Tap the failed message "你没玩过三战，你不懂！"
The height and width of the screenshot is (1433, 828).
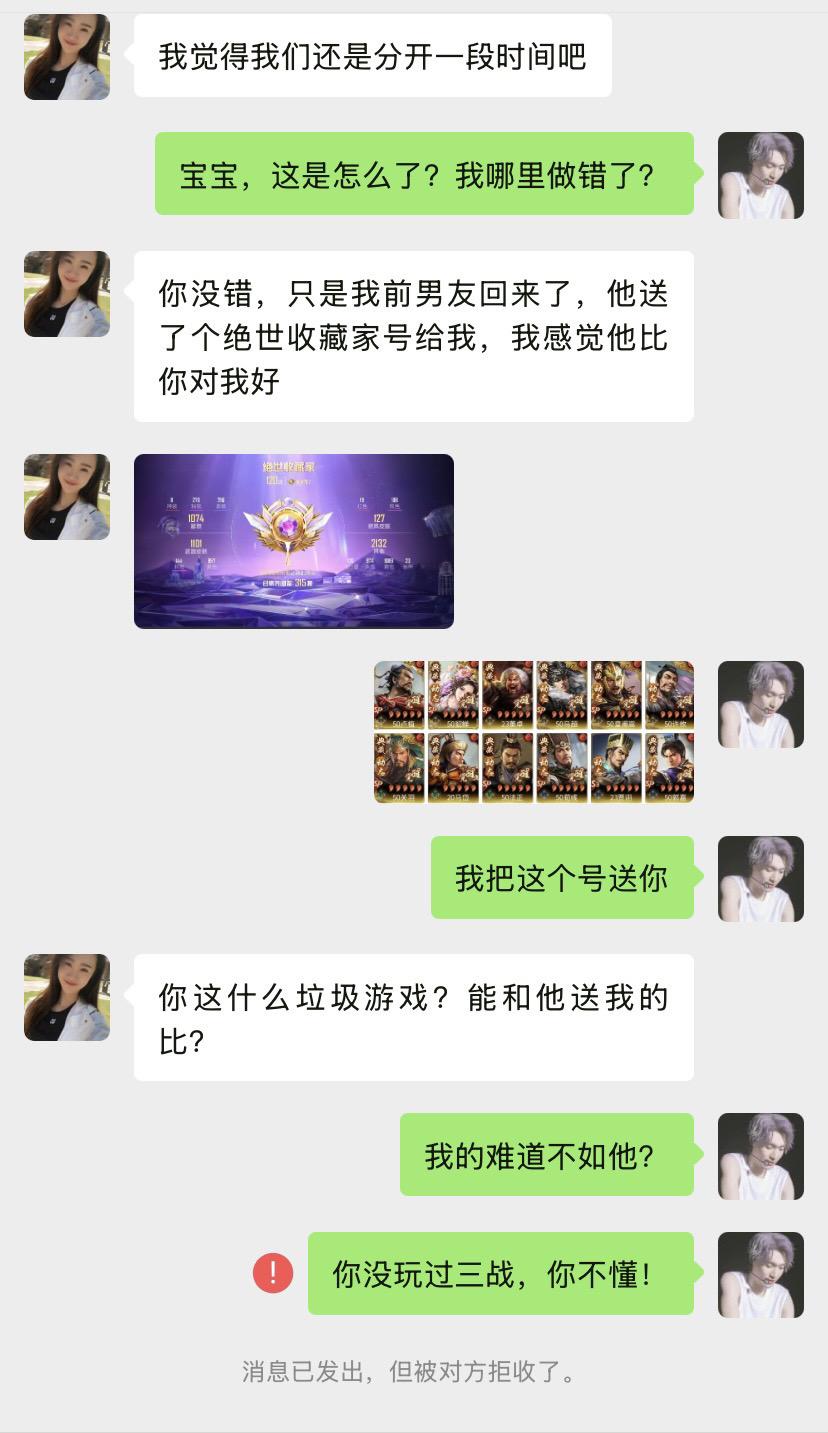pyautogui.click(x=500, y=1274)
